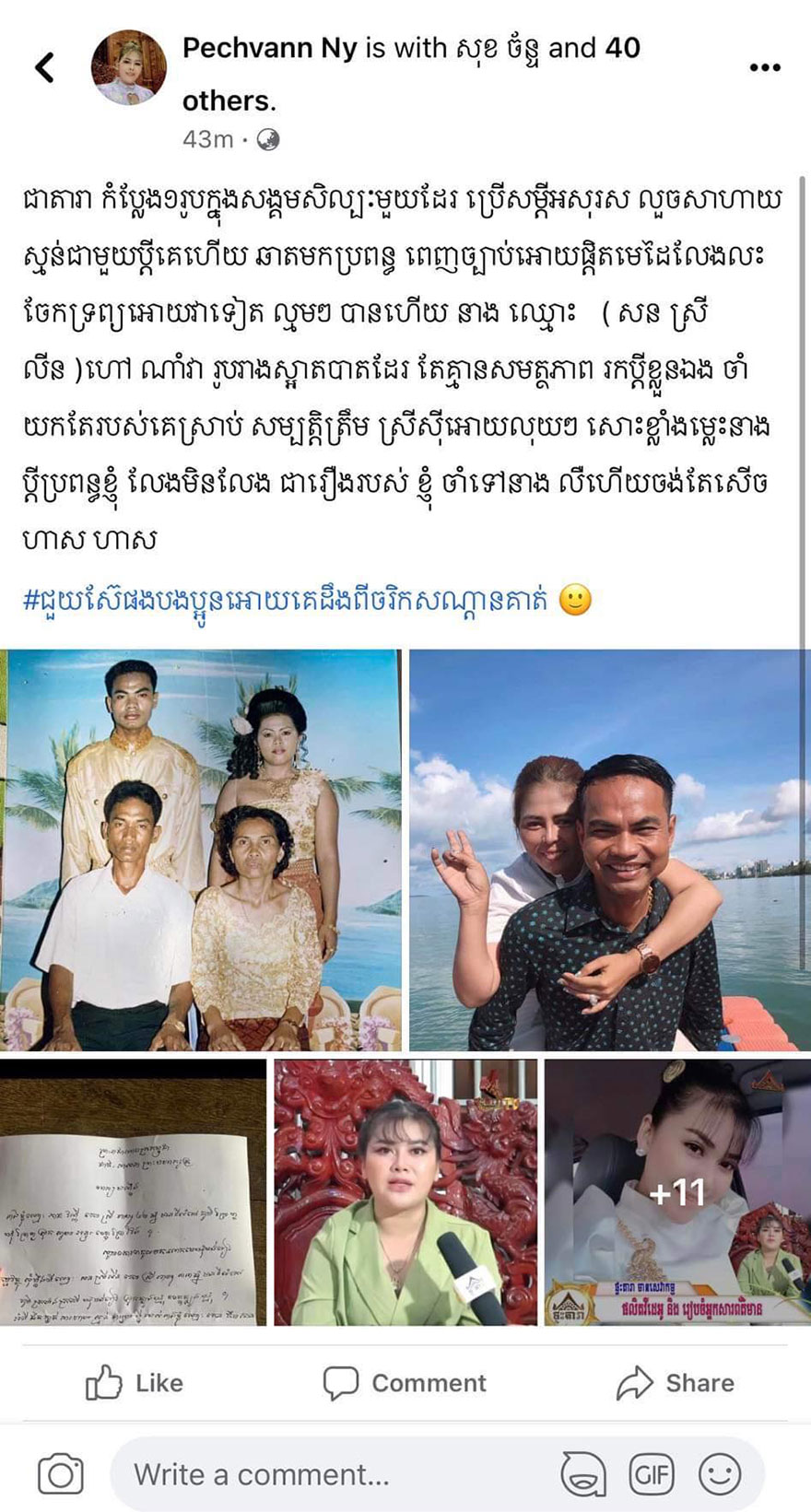Share this post
Viewport: 811px width, 1512px height.
pos(676,1383)
